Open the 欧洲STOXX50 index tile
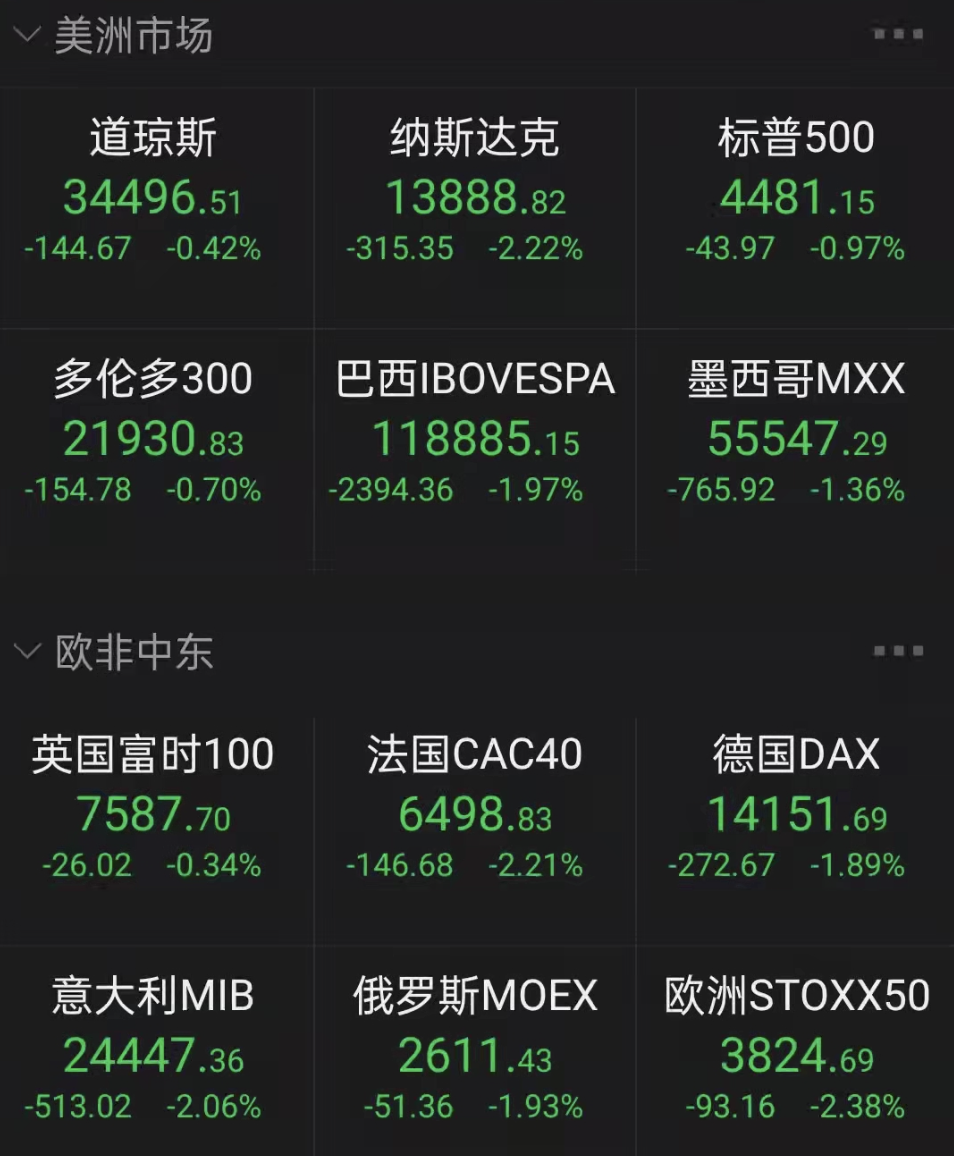954x1156 pixels. (x=795, y=1052)
